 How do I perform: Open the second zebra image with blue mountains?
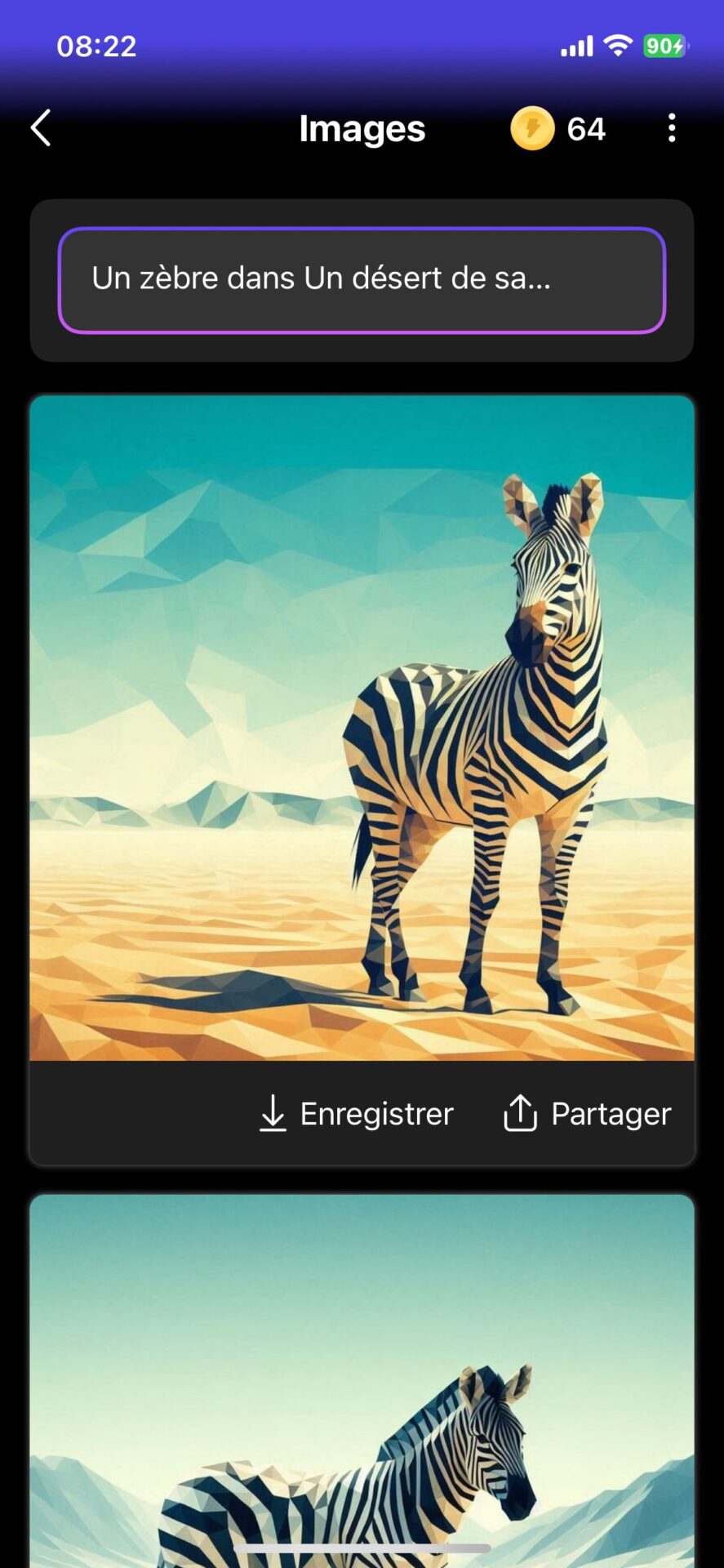tap(362, 1380)
